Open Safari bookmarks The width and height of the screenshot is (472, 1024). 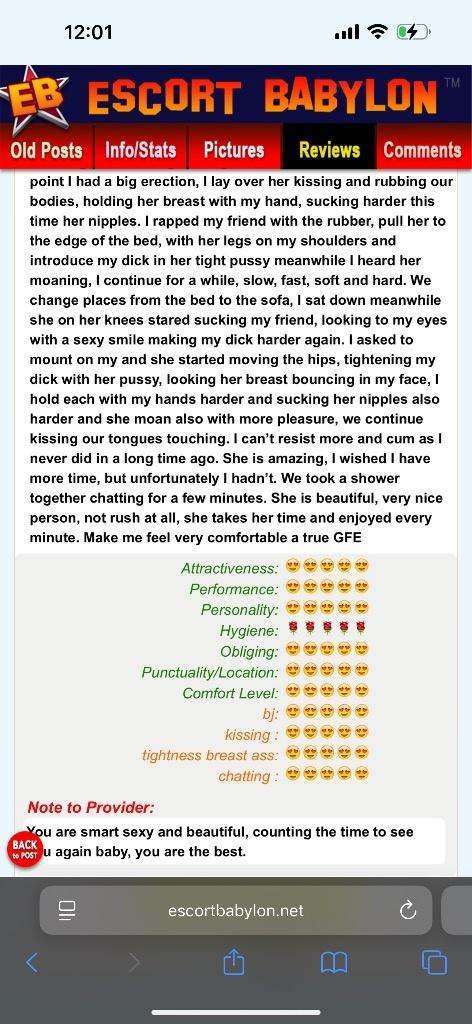[x=334, y=962]
